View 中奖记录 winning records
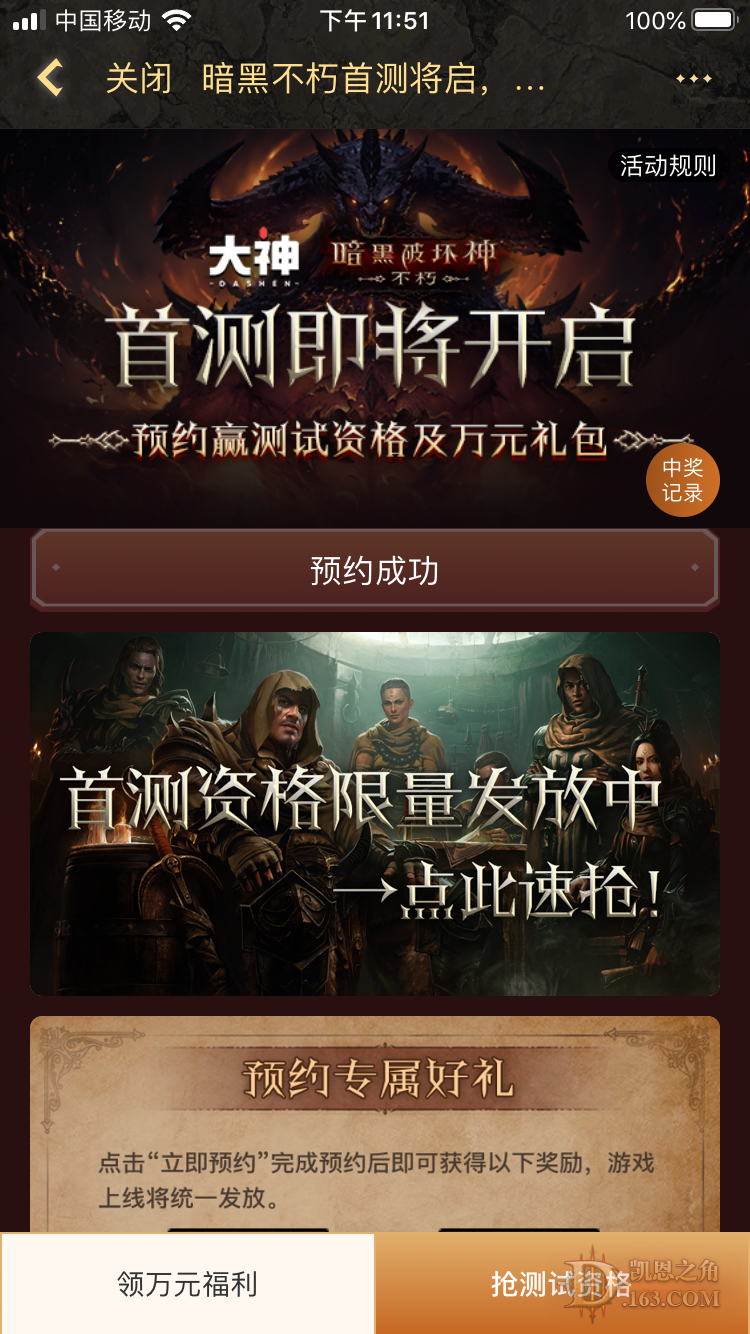This screenshot has height=1334, width=750. [x=682, y=481]
